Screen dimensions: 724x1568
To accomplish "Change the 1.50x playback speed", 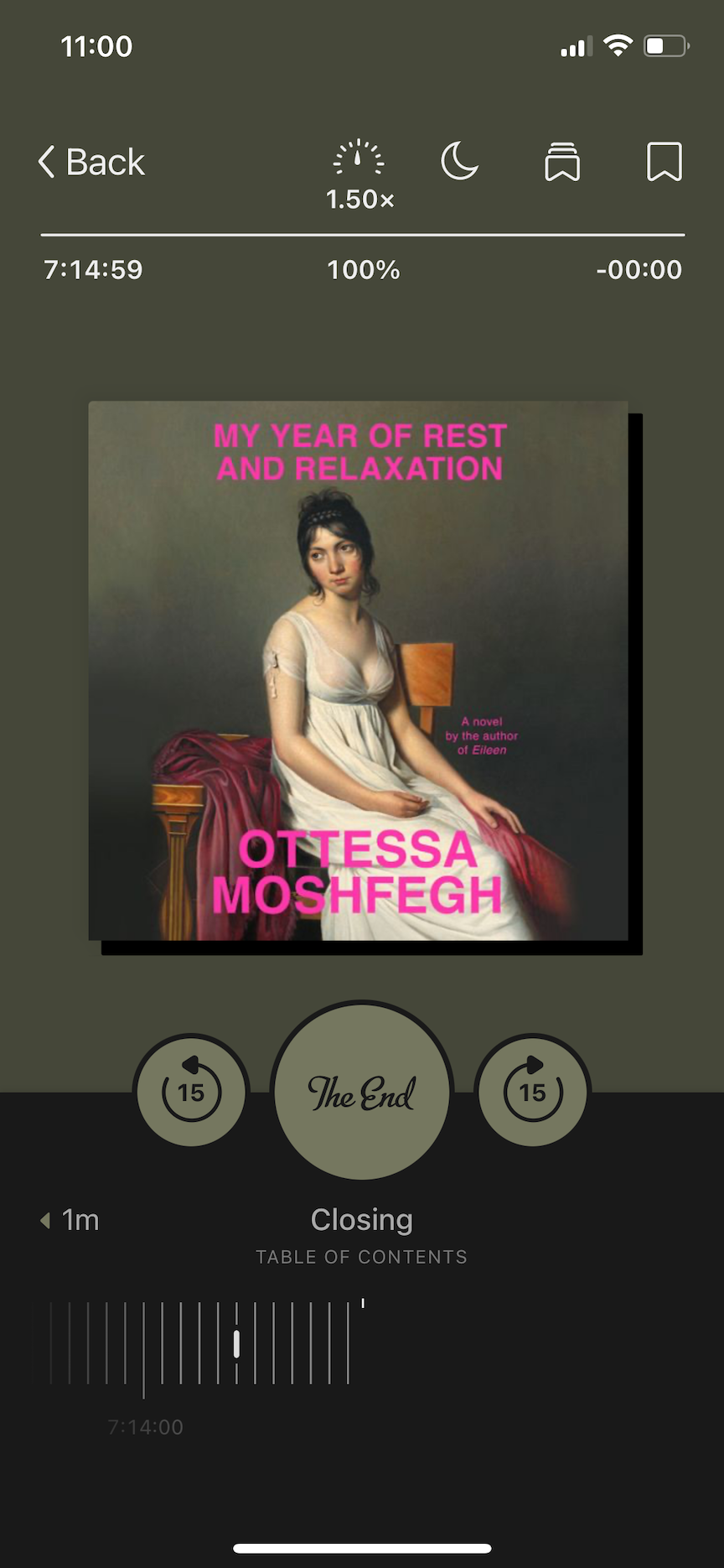I will [359, 174].
